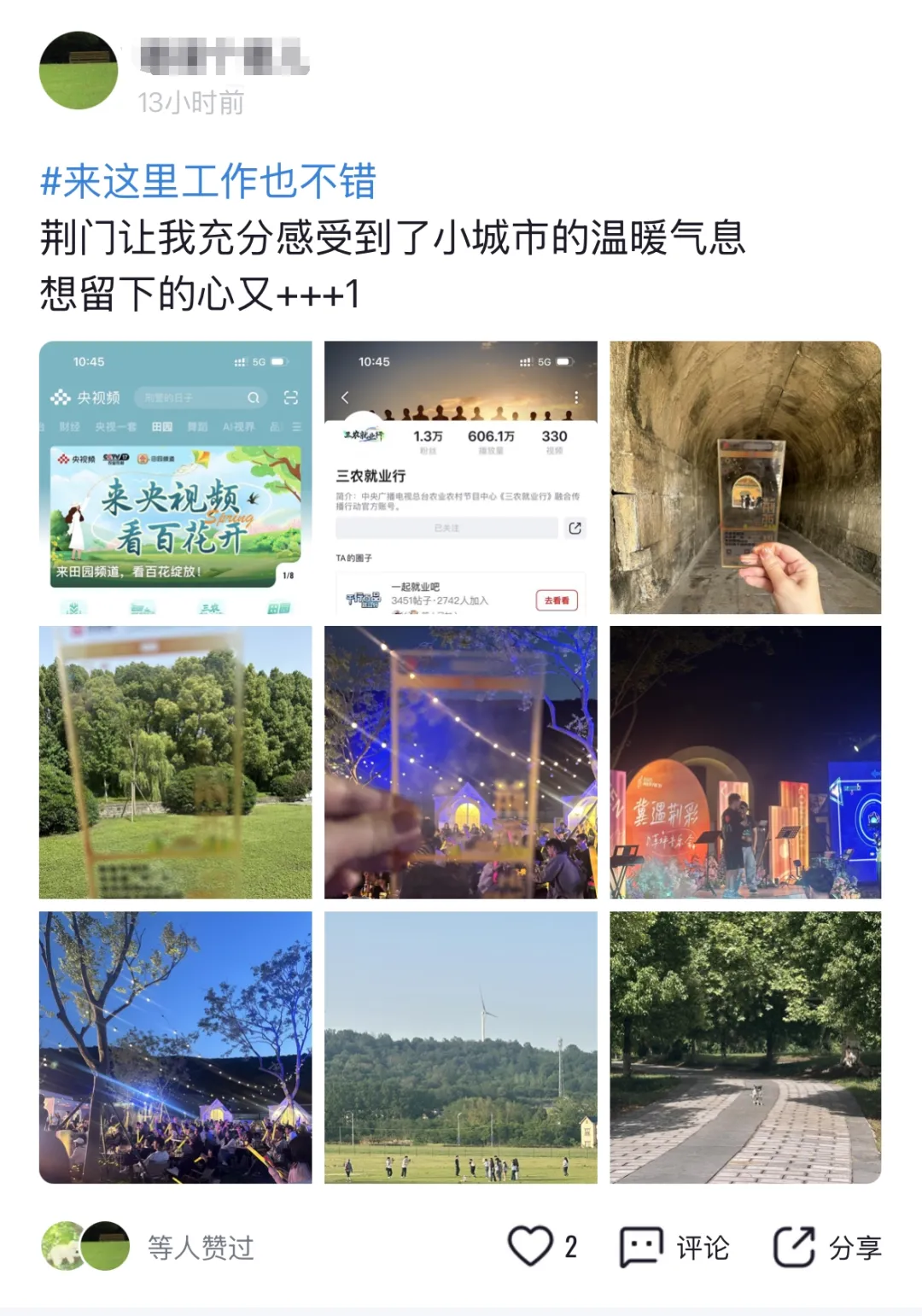Viewport: 922px width, 1316px height.
Task: Open the poster's grass avatar profile
Action: pos(79,70)
